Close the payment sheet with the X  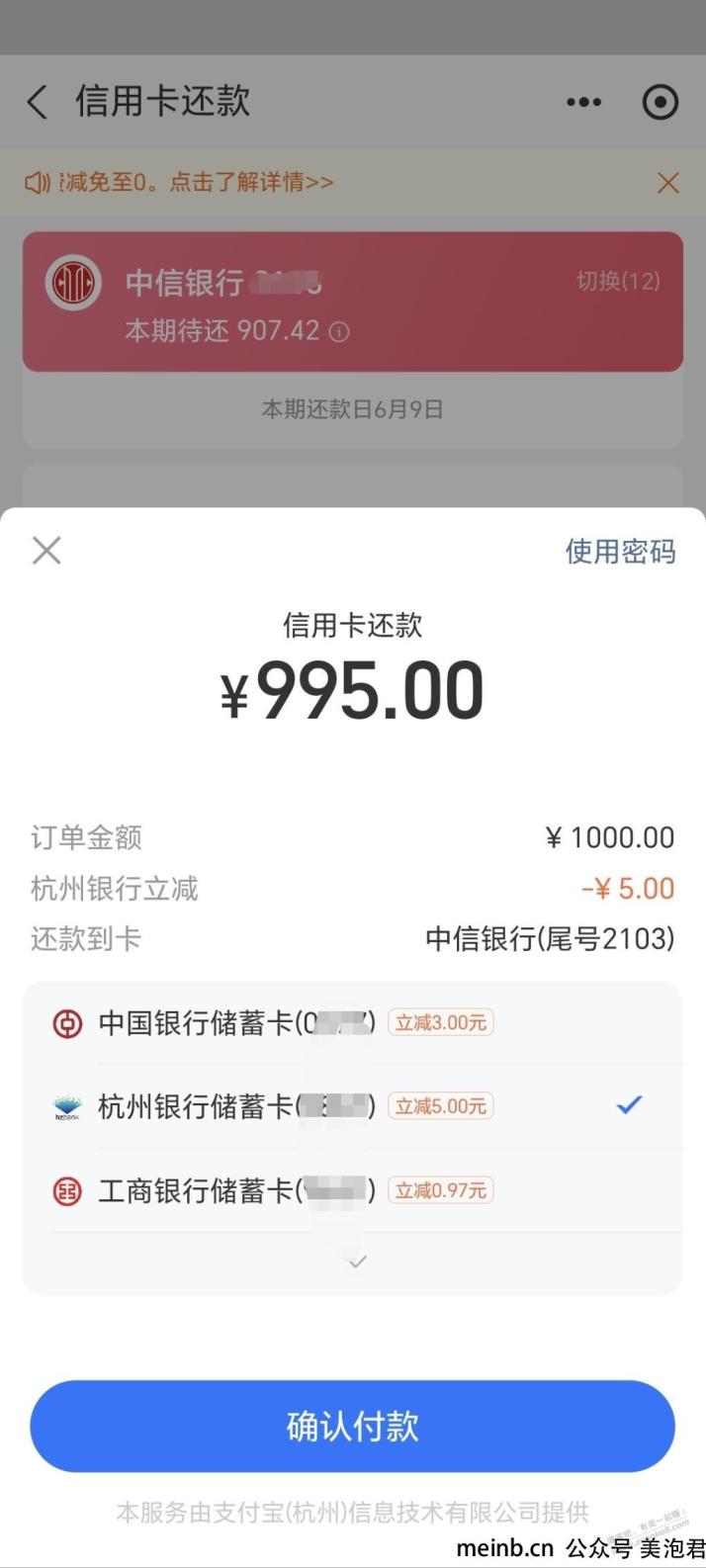pyautogui.click(x=46, y=551)
